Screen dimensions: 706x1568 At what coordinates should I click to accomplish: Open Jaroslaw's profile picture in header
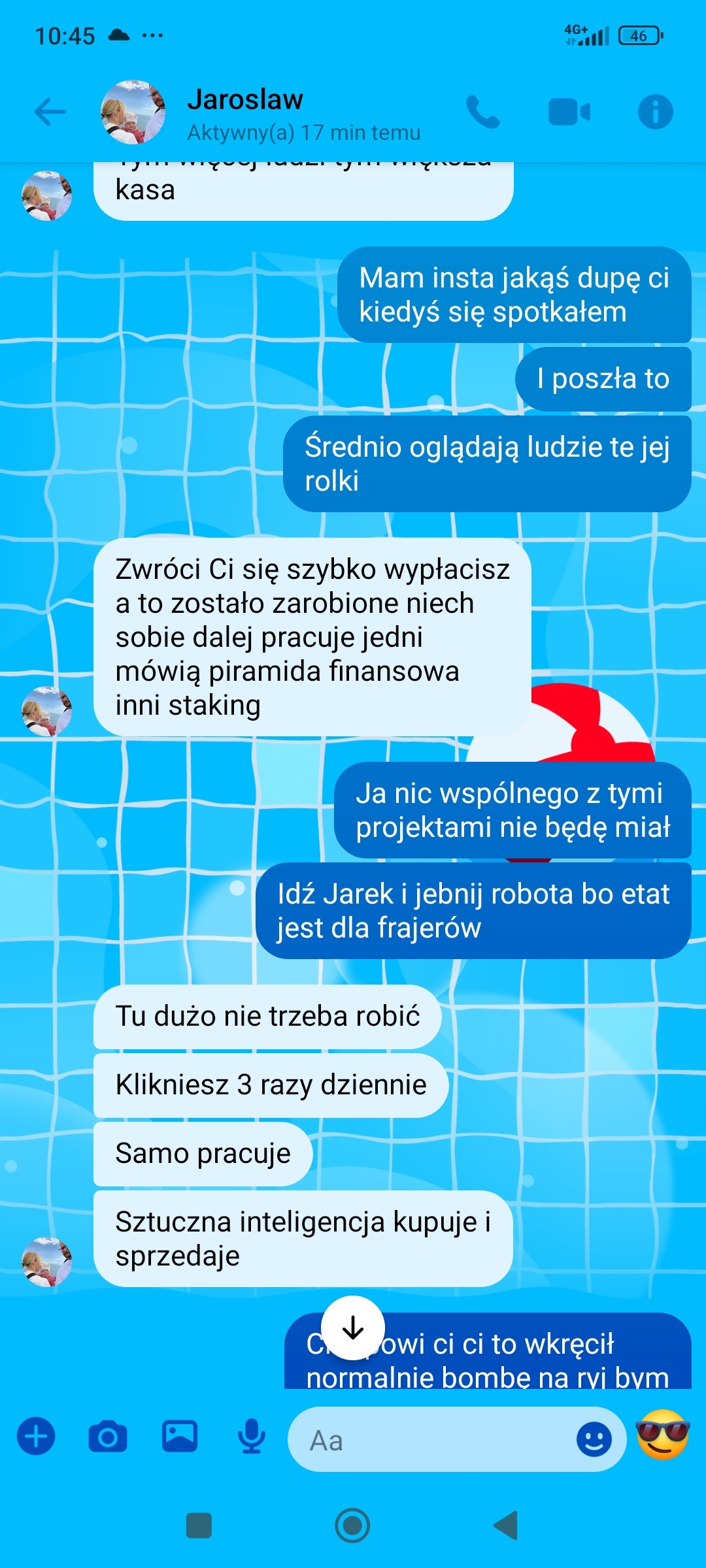(133, 112)
